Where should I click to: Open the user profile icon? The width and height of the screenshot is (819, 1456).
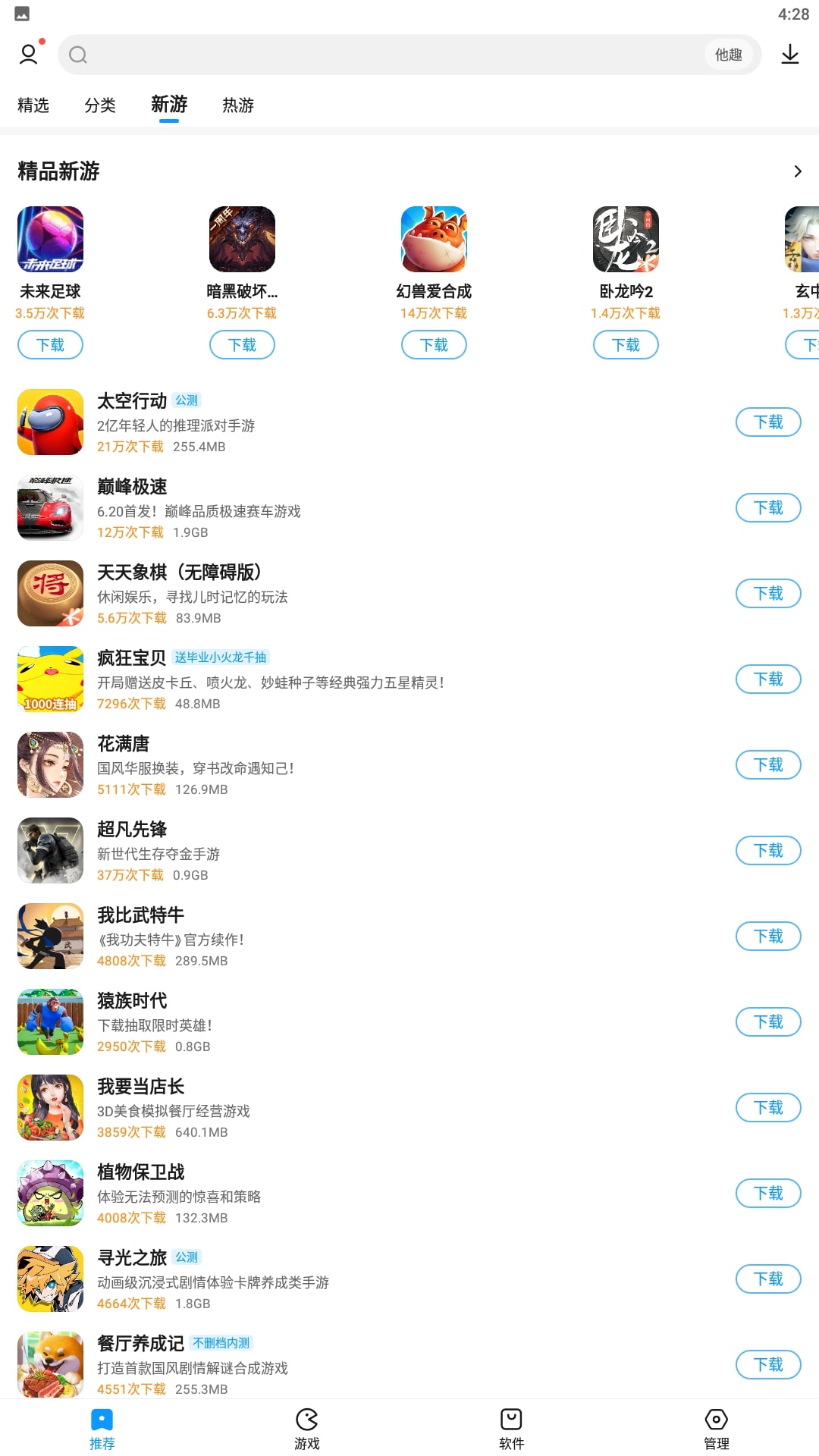pos(29,55)
